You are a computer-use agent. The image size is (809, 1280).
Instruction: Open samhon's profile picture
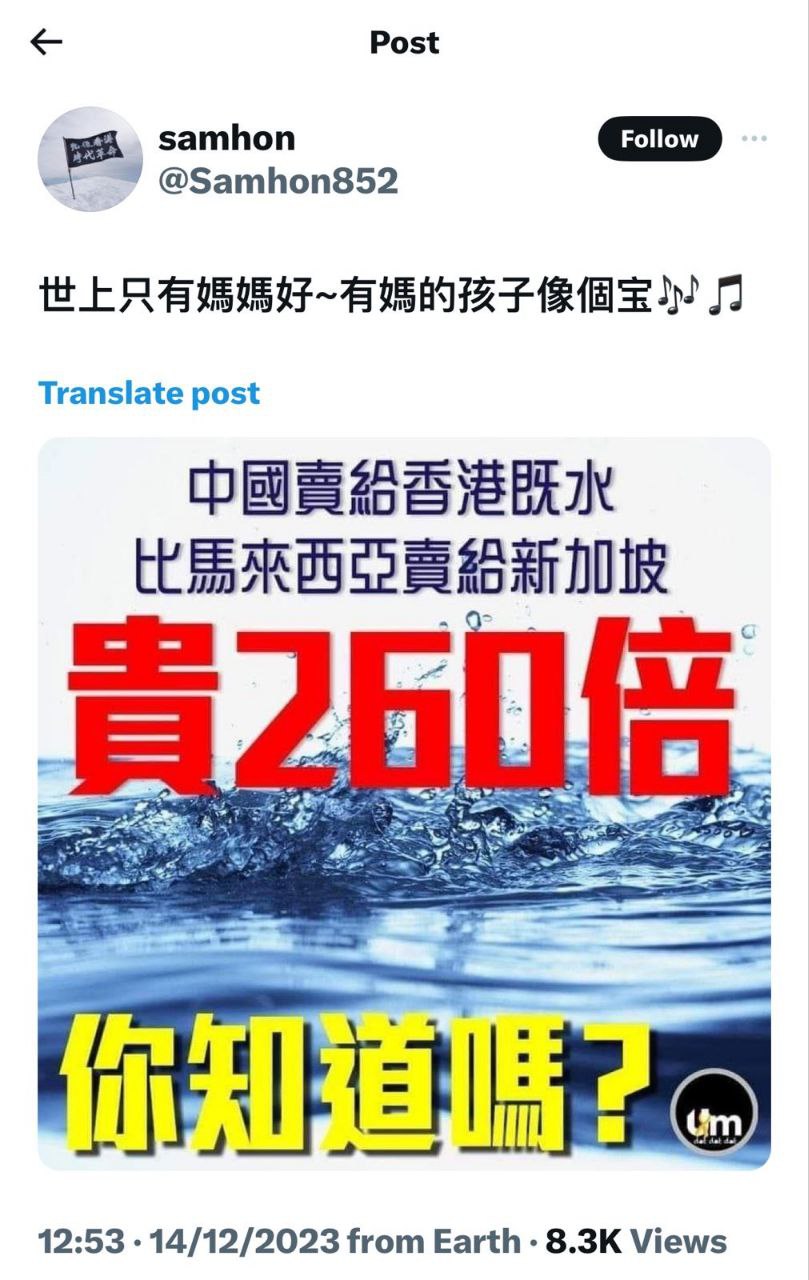[x=90, y=159]
